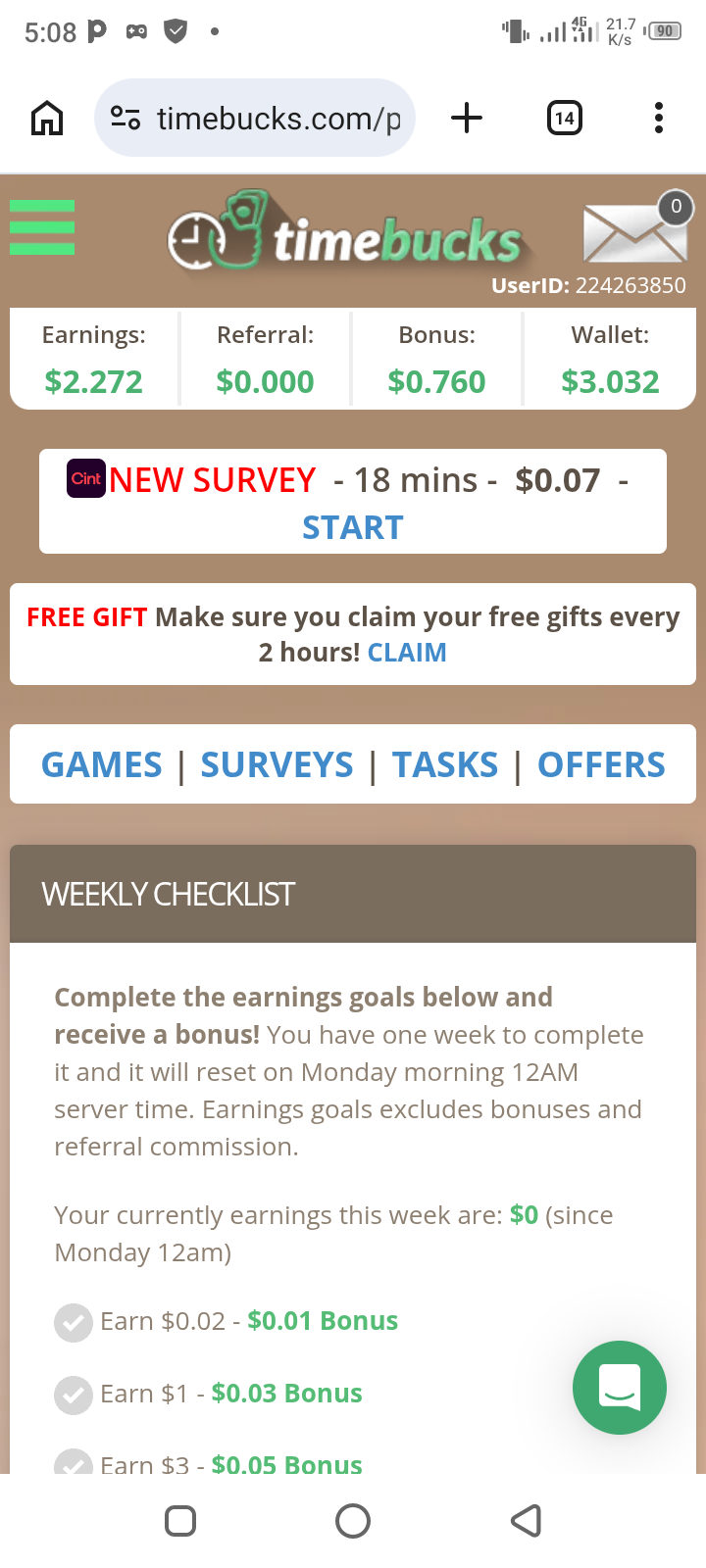This screenshot has height=1568, width=706.
Task: Open the green hamburger menu
Action: tap(42, 227)
